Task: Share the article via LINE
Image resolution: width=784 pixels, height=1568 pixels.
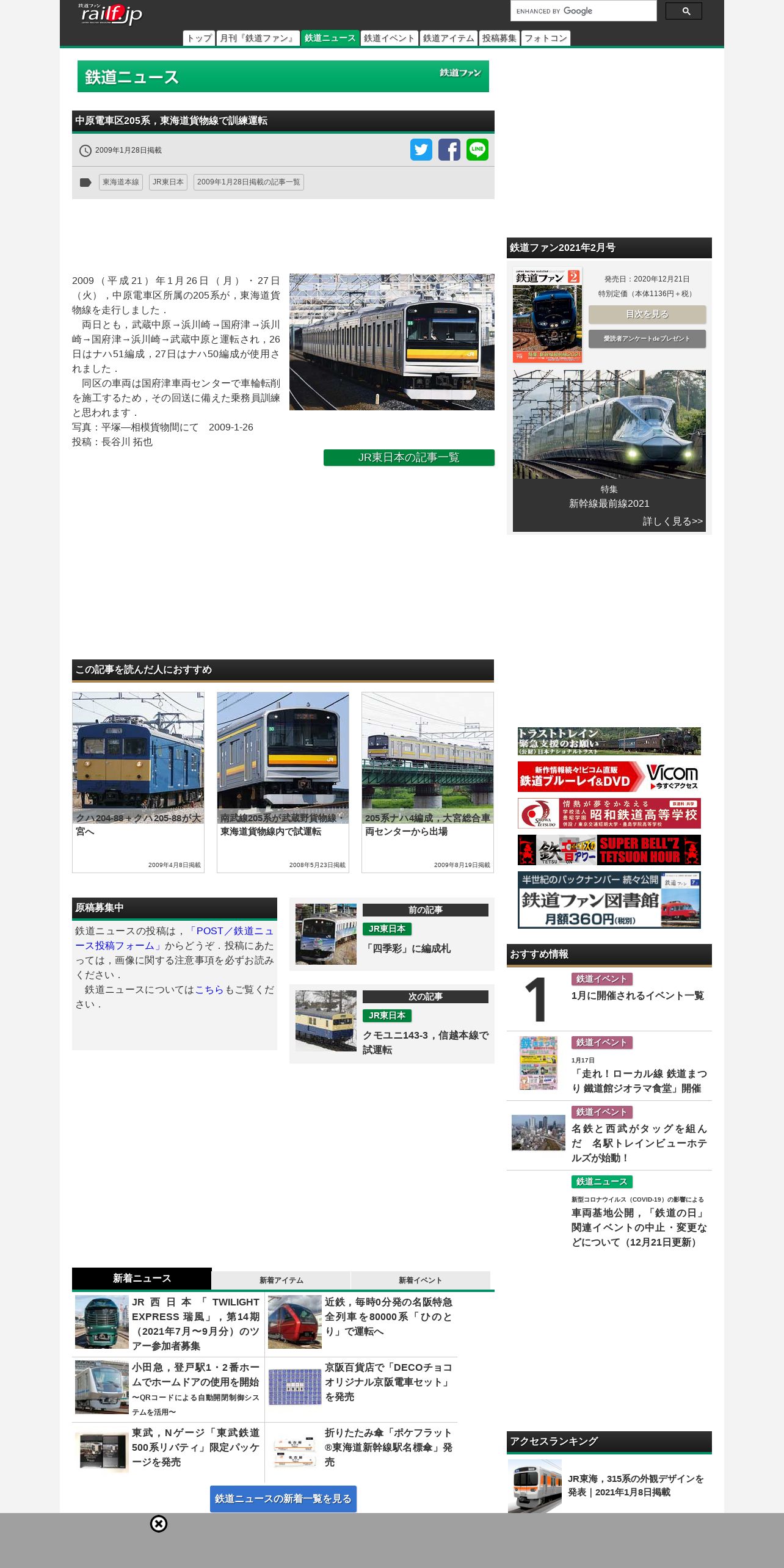Action: point(477,150)
